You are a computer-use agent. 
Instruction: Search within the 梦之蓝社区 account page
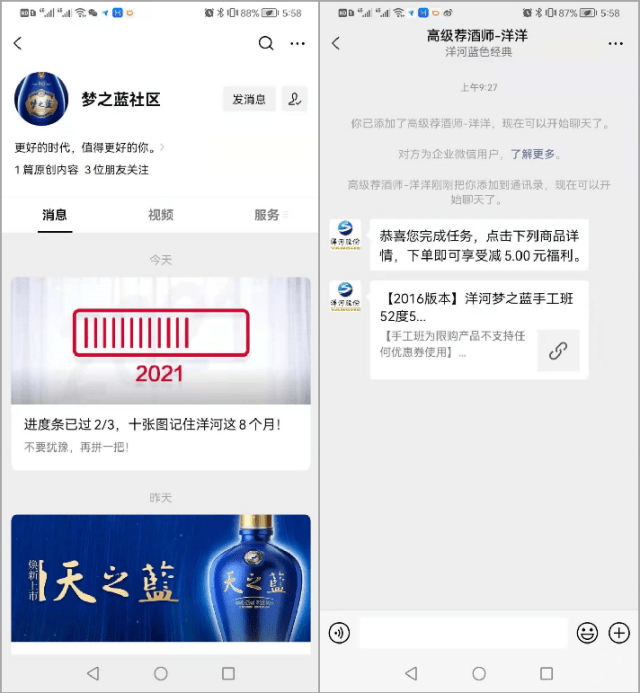tap(266, 43)
